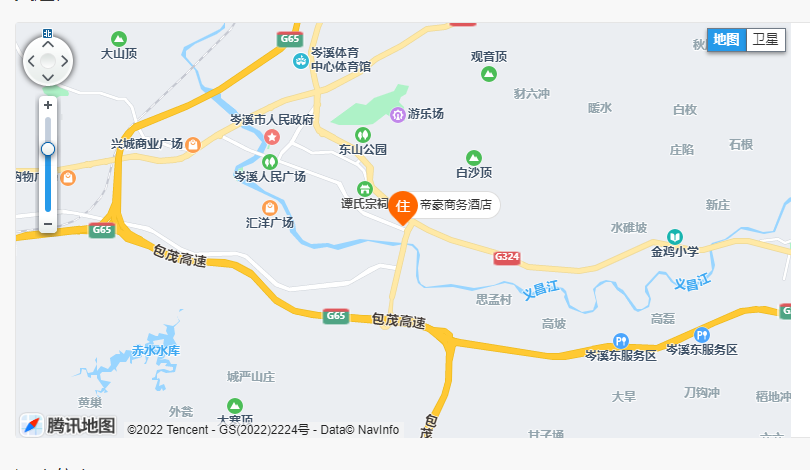Zoom out with the minus button
This screenshot has height=470, width=810.
(48, 225)
